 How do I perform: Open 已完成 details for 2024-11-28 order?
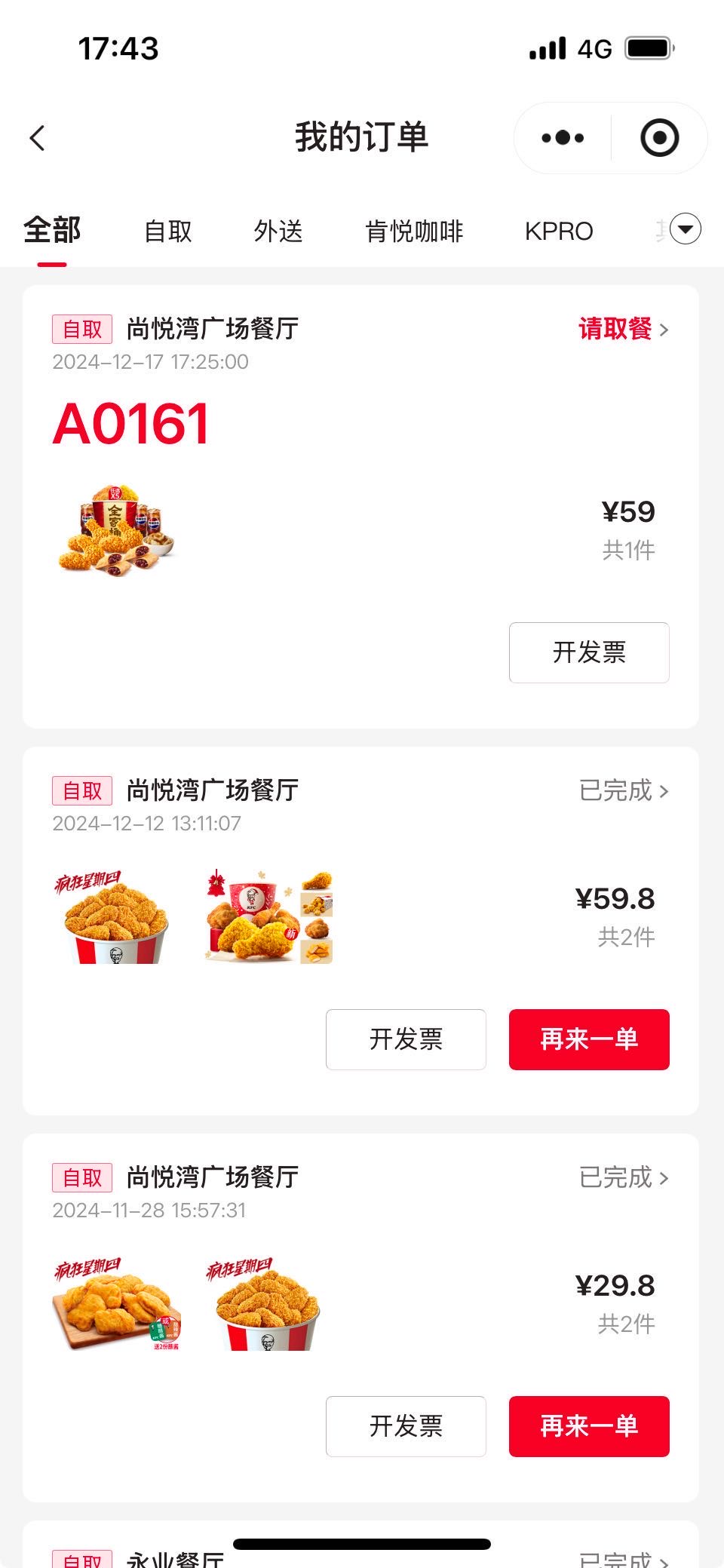pyautogui.click(x=624, y=1177)
